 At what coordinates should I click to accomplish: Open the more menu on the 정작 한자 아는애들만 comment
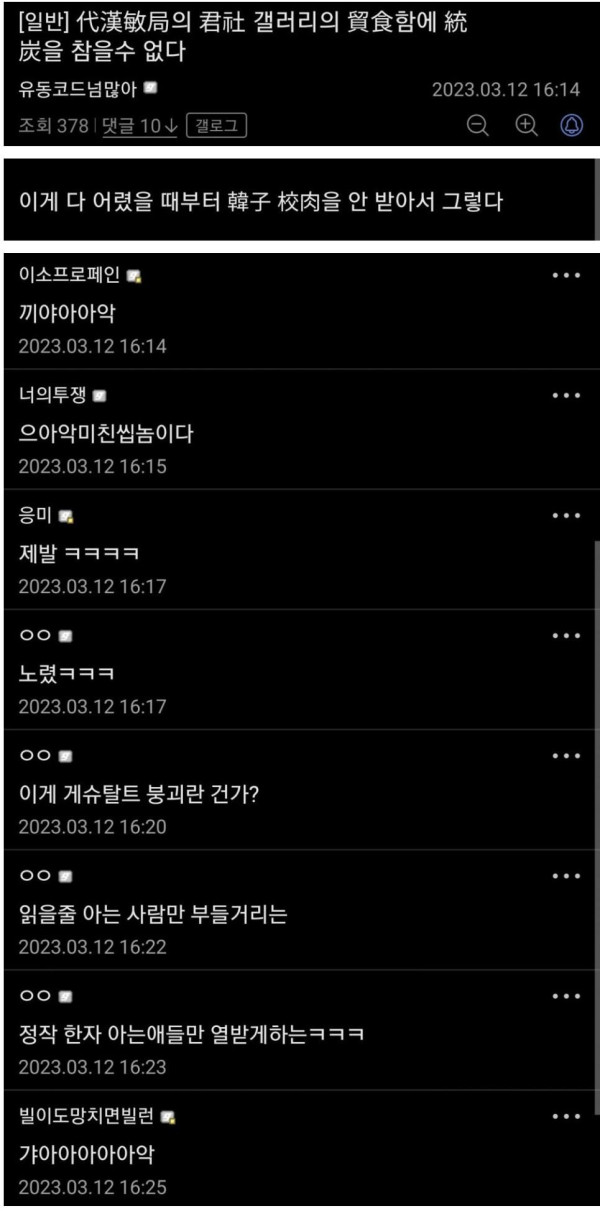(566, 996)
